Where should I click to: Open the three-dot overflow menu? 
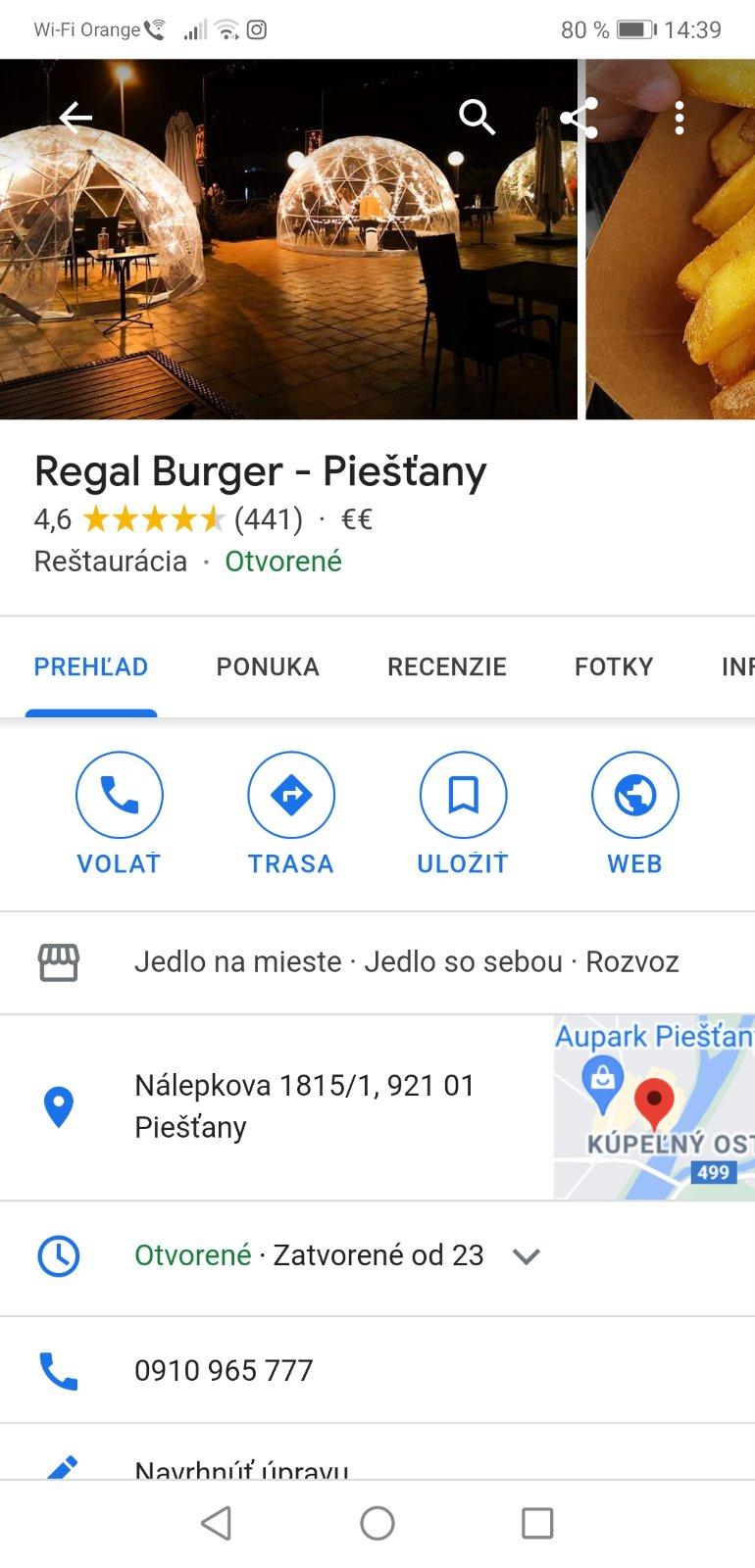pyautogui.click(x=679, y=118)
